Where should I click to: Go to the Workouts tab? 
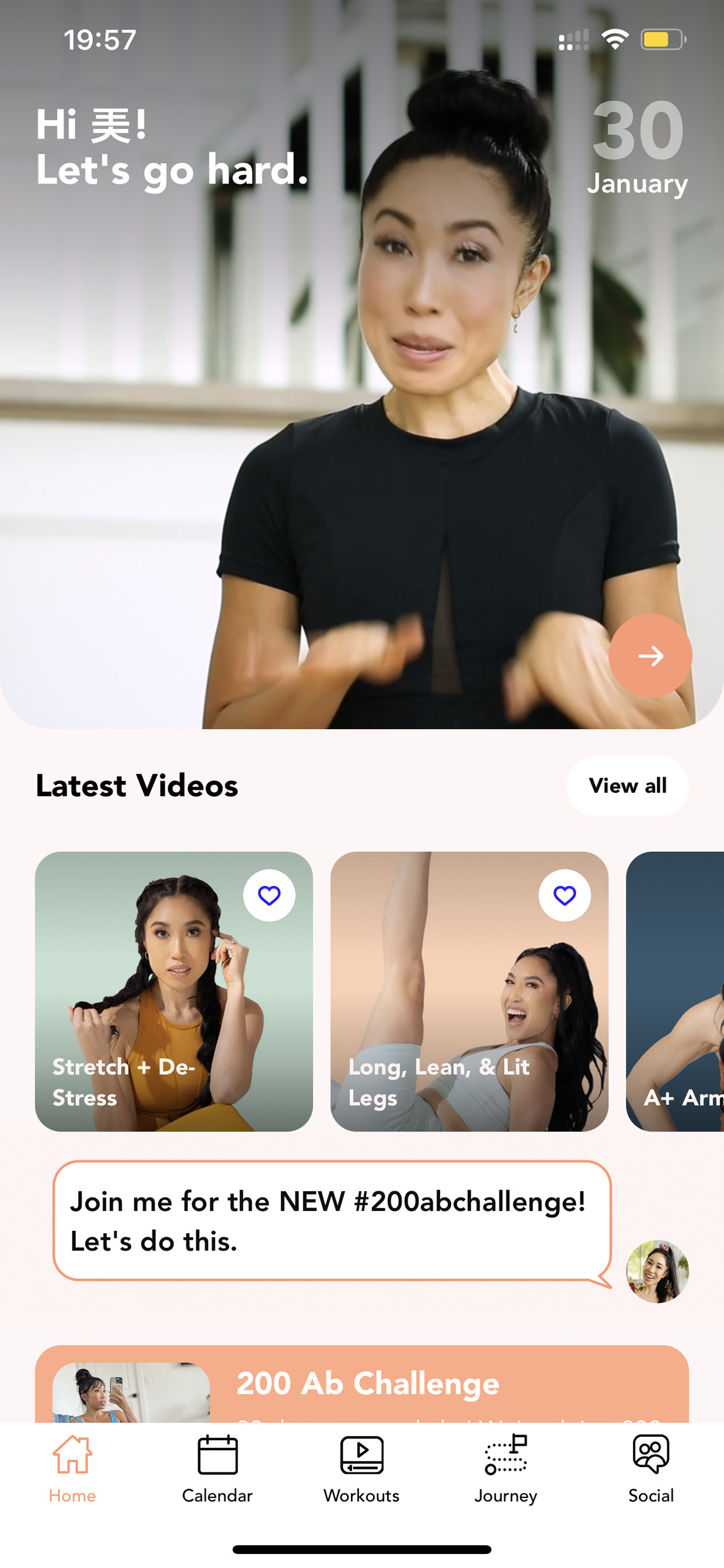(x=361, y=1469)
